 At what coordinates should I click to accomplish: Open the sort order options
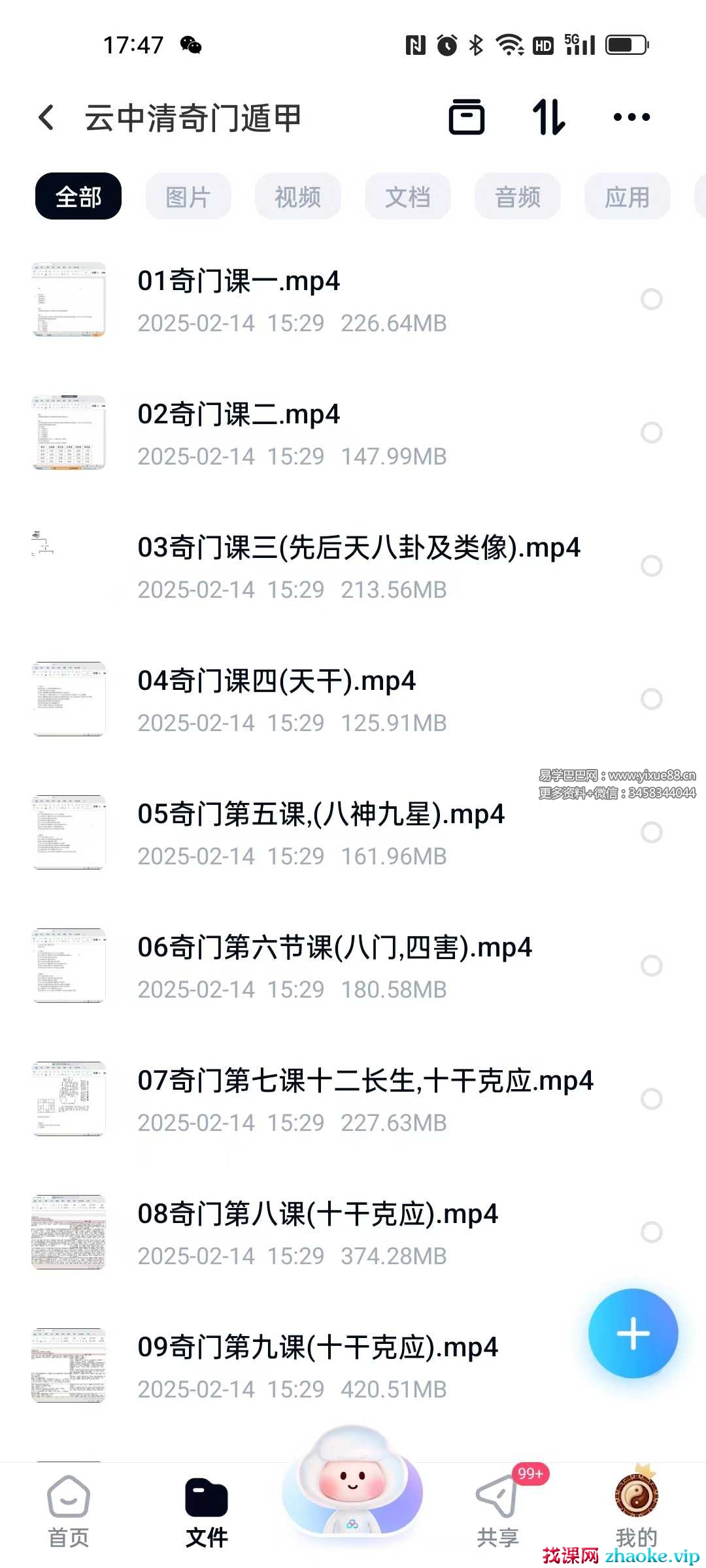pos(548,118)
